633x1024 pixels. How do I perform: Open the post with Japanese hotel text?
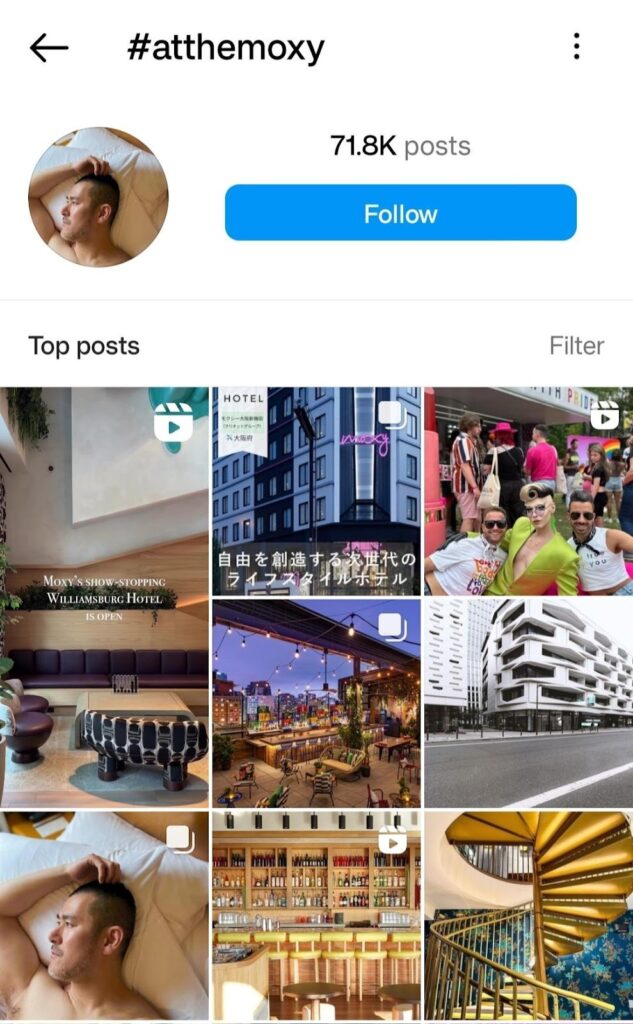316,491
